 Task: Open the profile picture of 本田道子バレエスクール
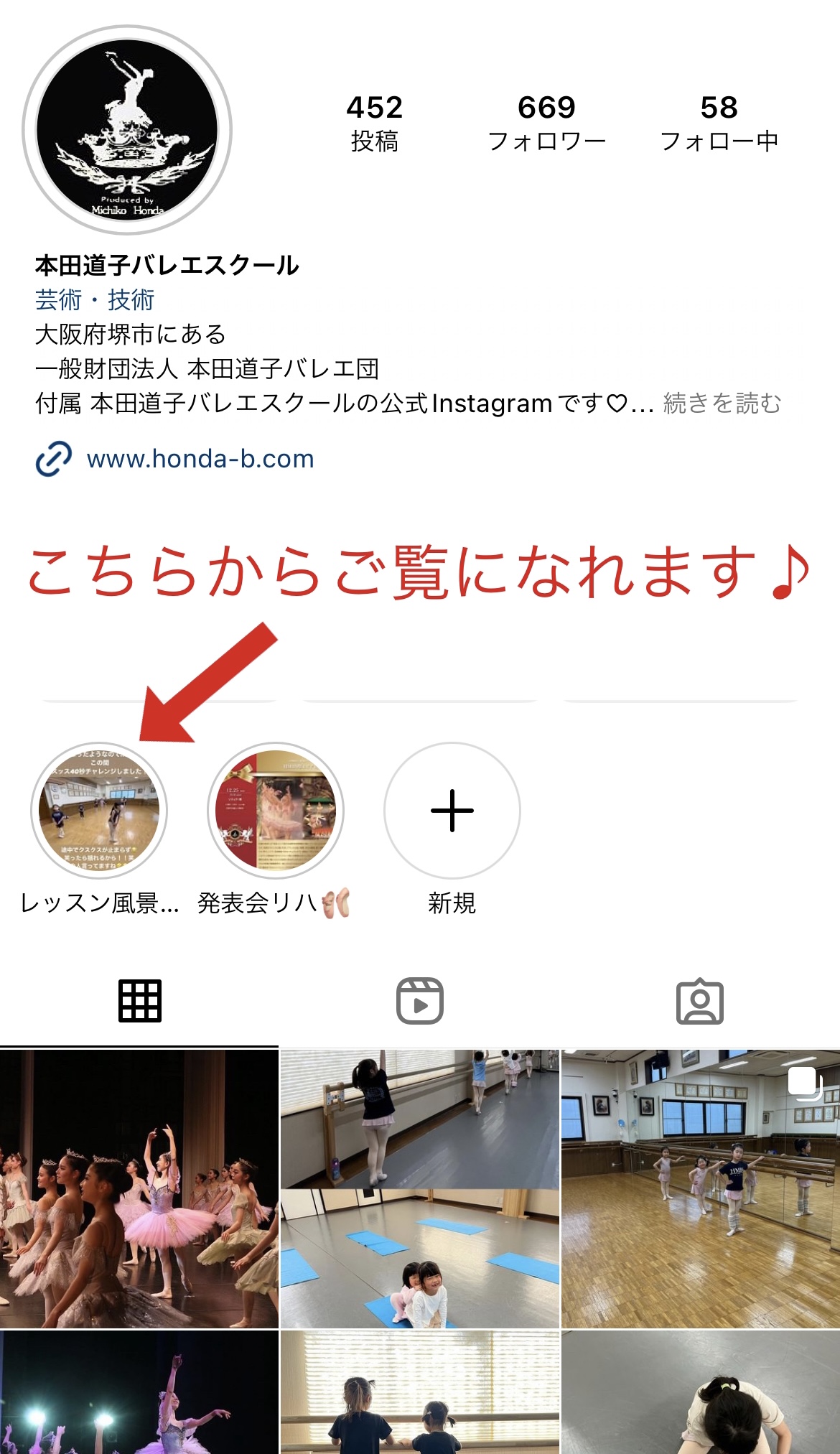coord(127,130)
